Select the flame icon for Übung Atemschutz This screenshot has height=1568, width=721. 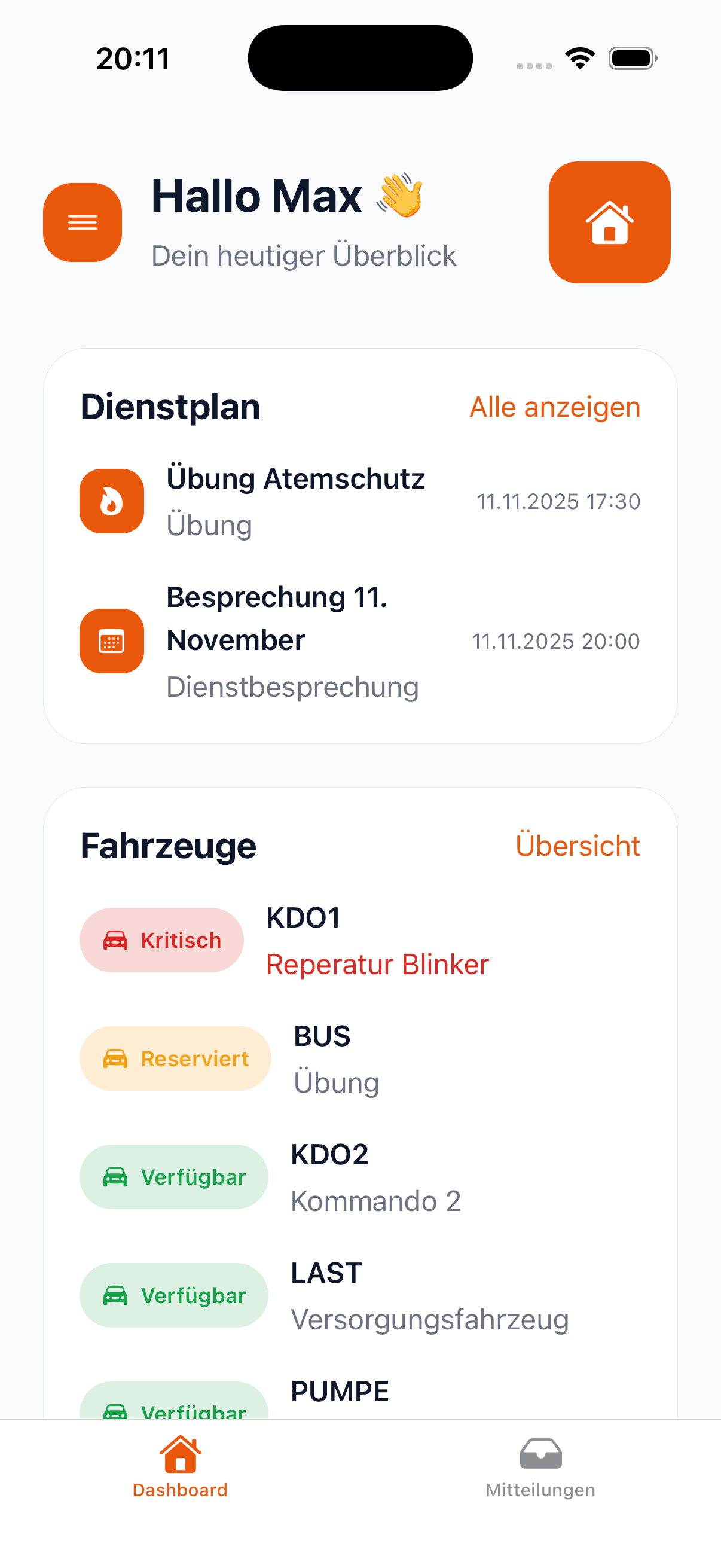pos(111,501)
